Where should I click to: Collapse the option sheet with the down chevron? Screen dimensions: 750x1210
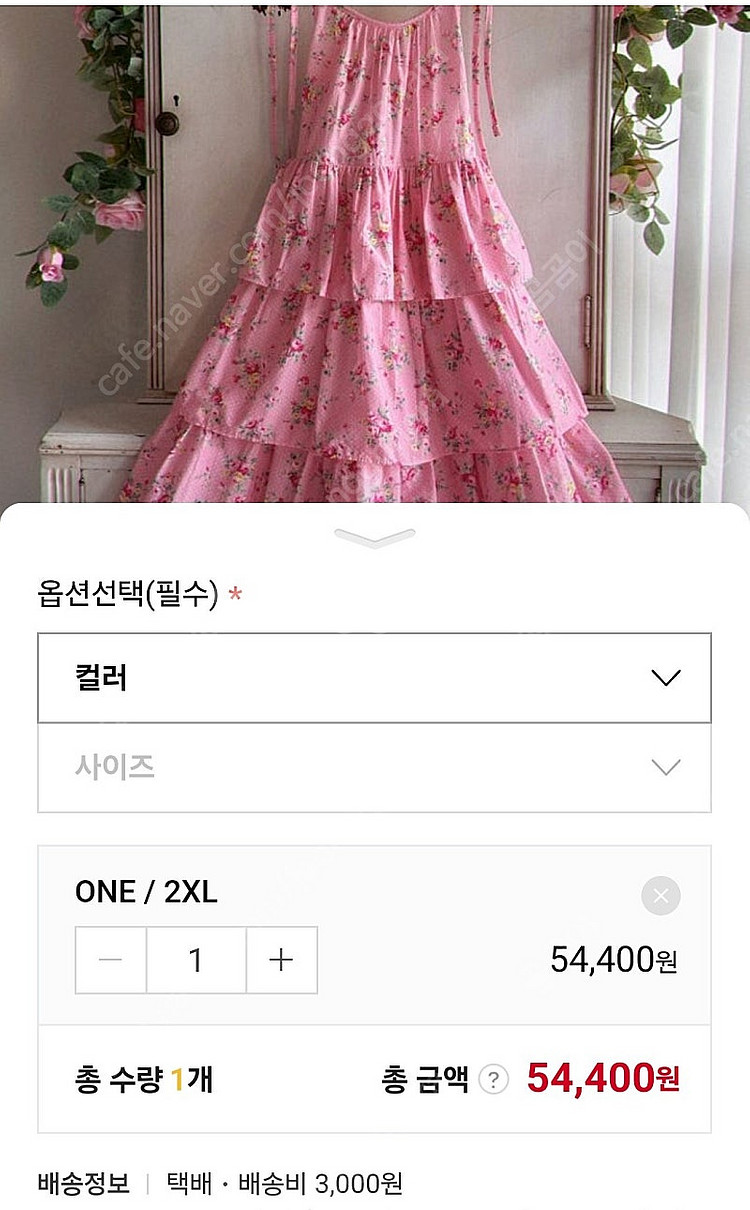point(375,538)
